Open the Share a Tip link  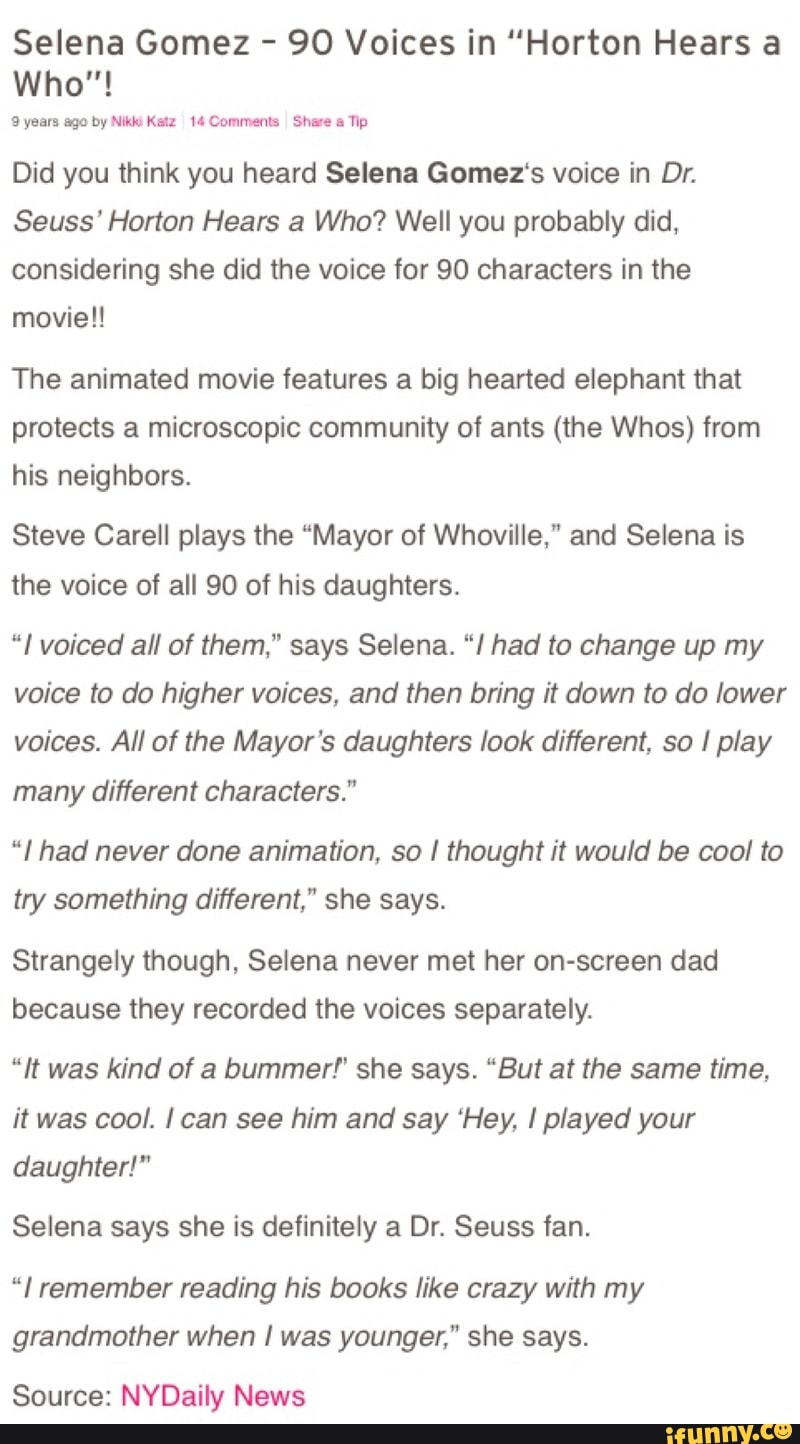330,122
